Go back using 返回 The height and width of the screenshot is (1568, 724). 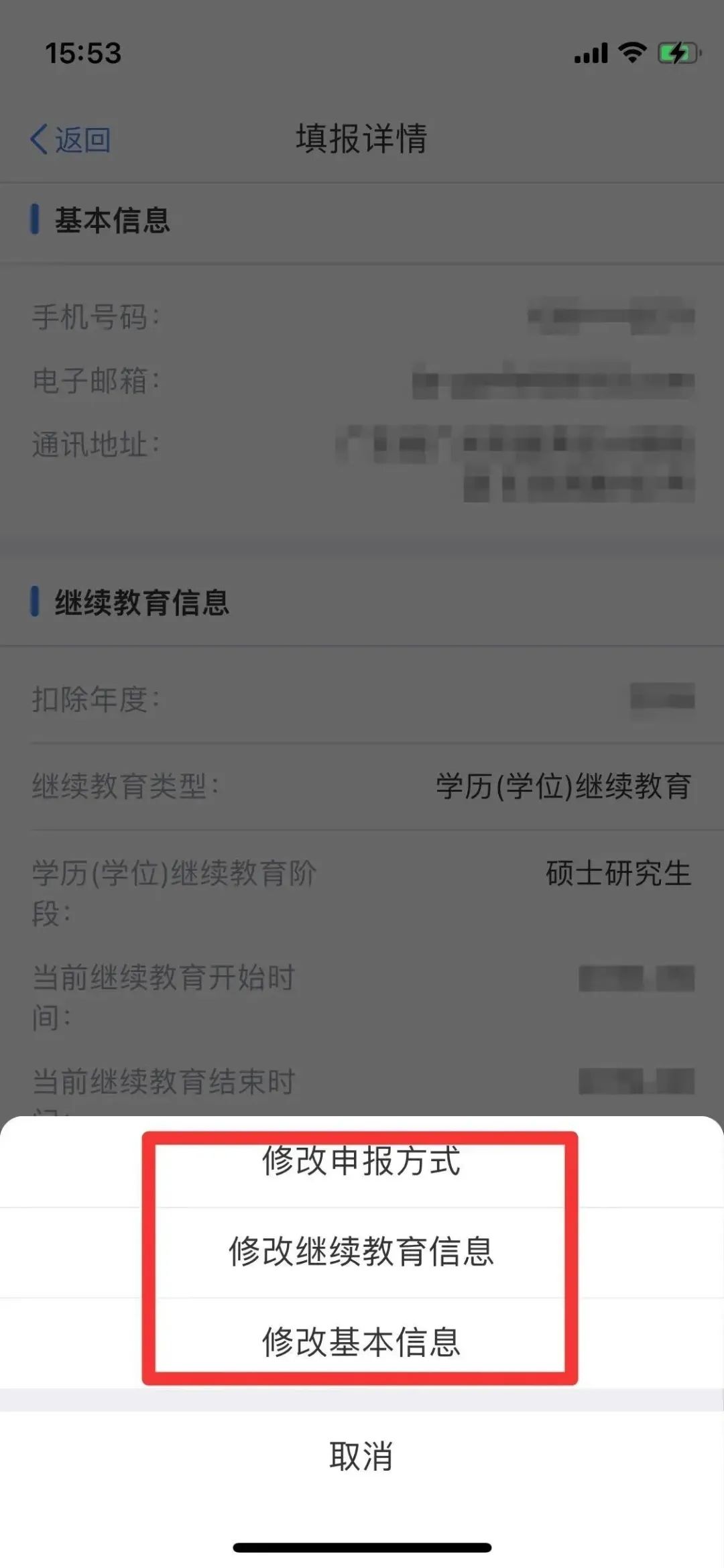click(x=70, y=139)
